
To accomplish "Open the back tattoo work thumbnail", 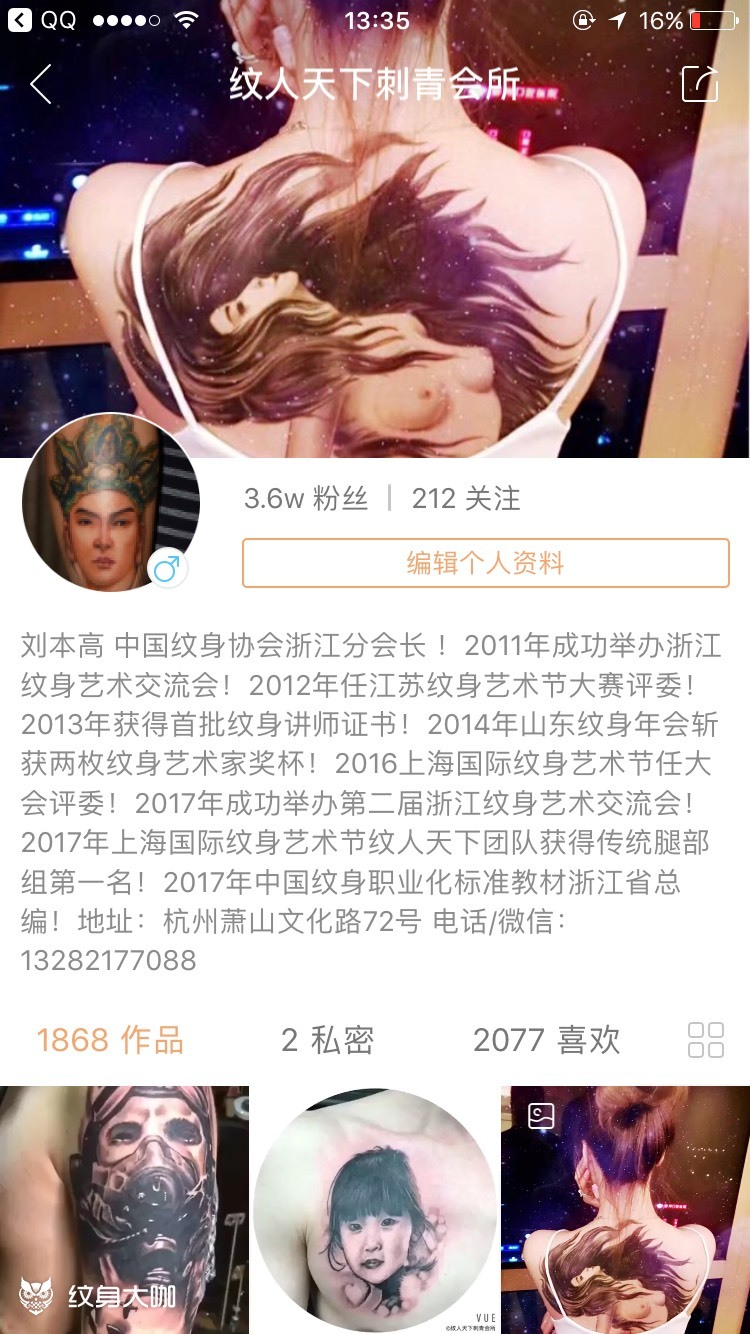I will (x=626, y=1210).
